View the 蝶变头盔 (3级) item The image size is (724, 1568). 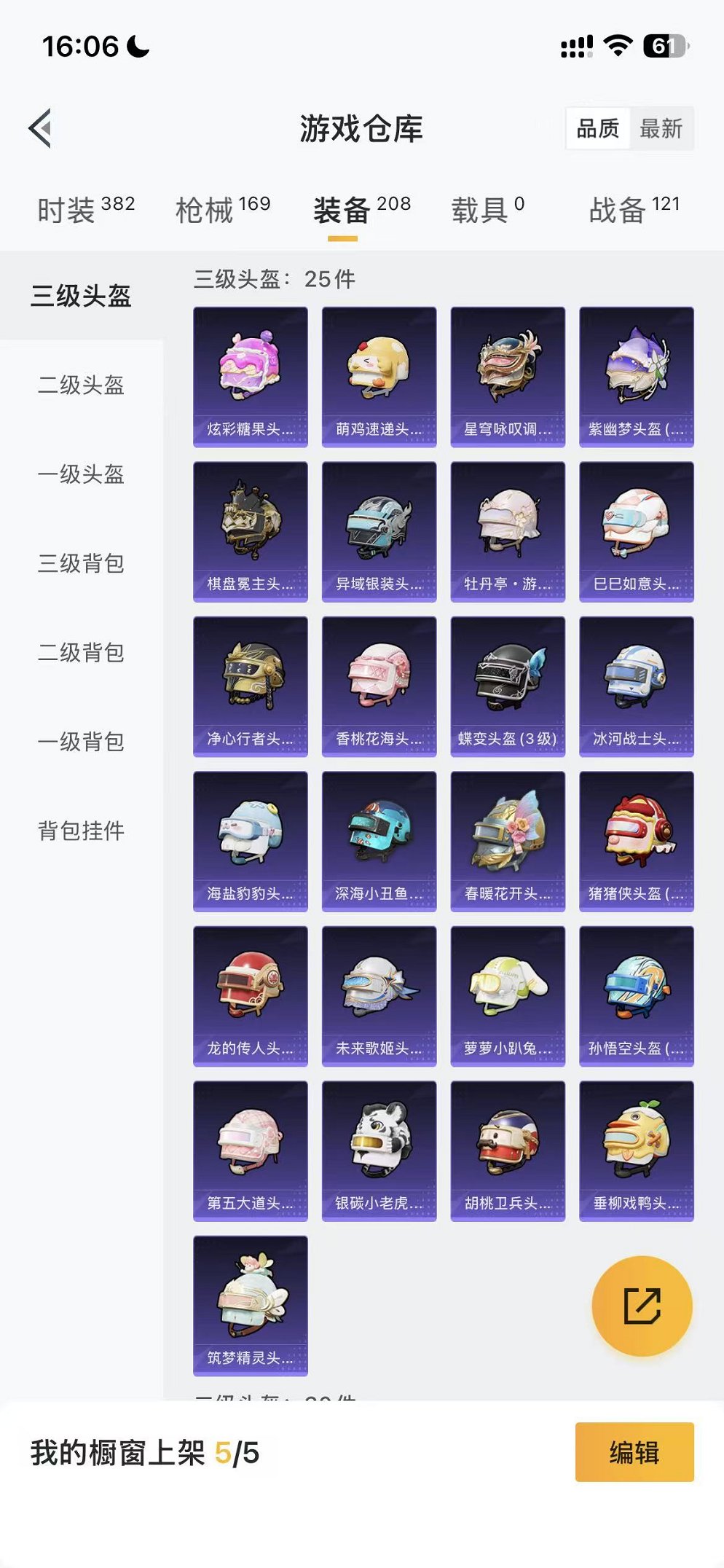(508, 686)
